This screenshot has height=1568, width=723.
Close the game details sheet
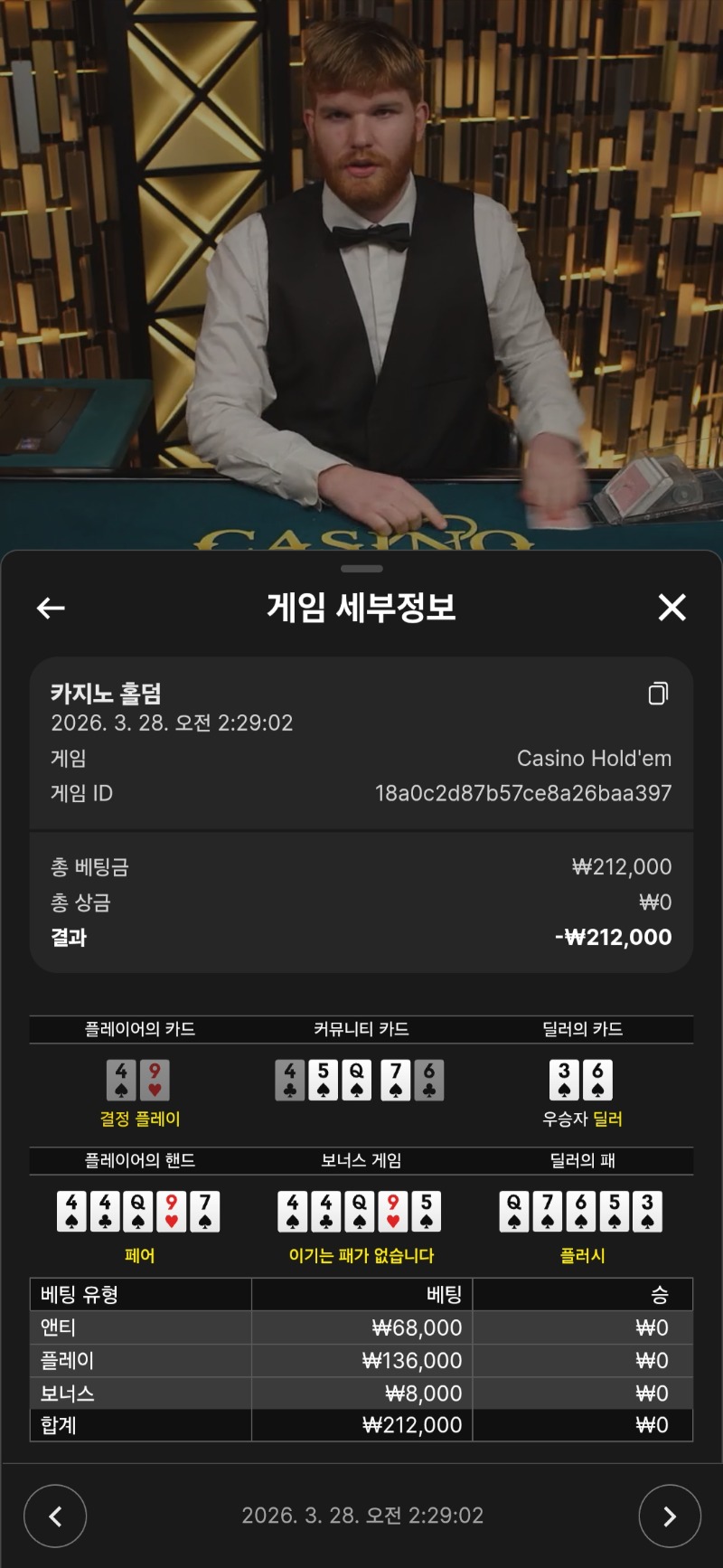tap(671, 608)
